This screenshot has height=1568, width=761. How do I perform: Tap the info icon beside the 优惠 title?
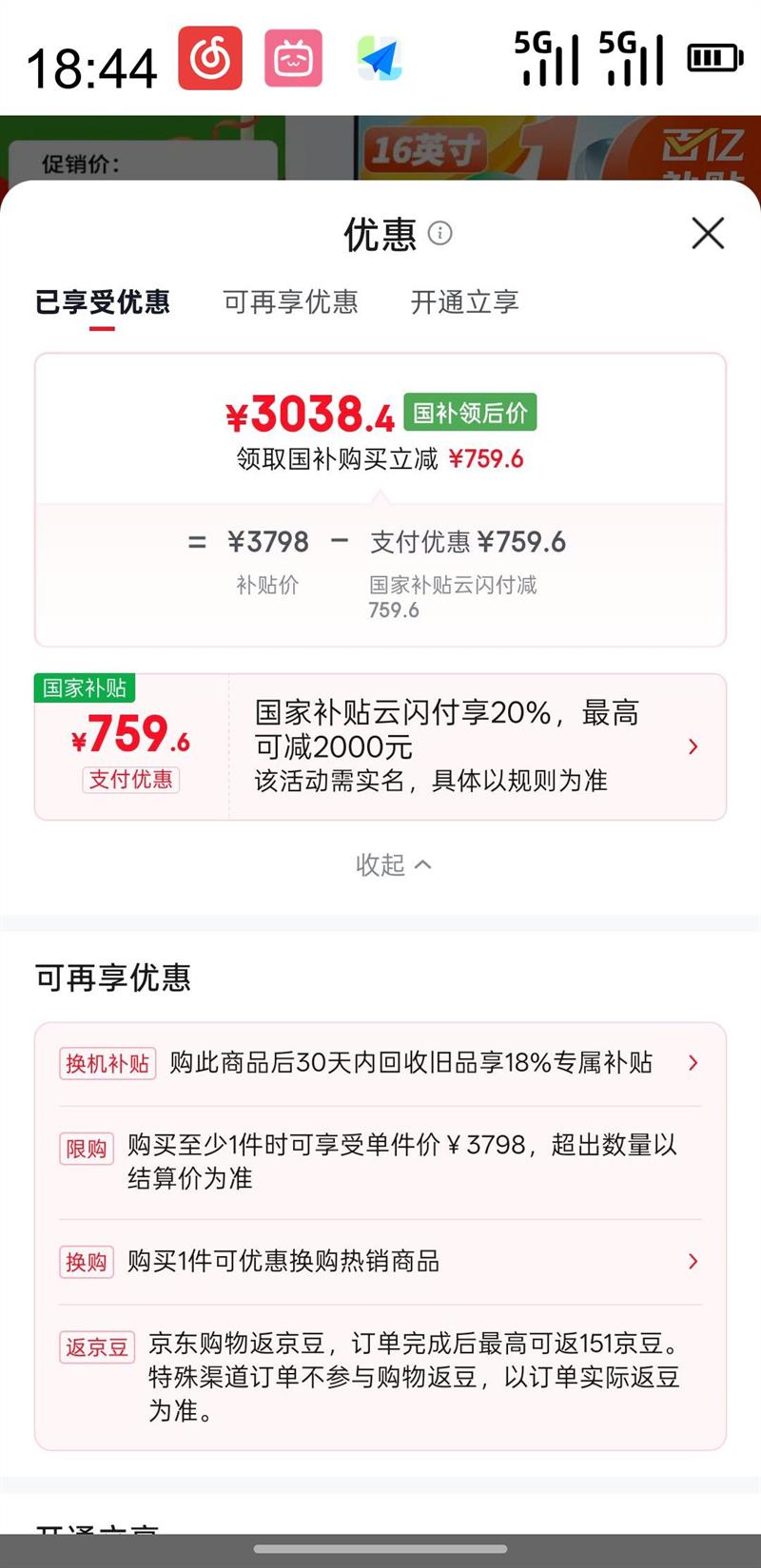[x=440, y=234]
